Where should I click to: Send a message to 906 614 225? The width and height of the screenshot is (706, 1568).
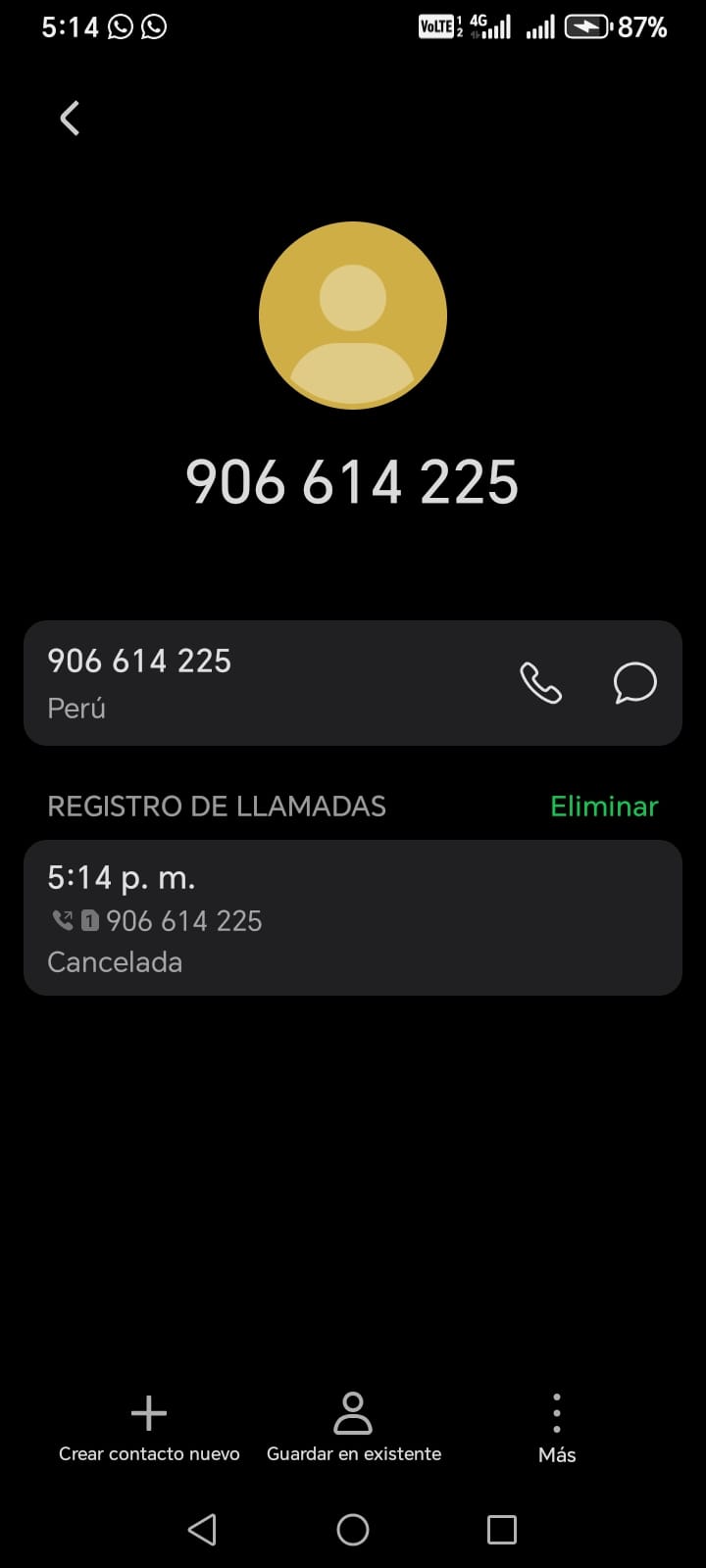coord(634,683)
